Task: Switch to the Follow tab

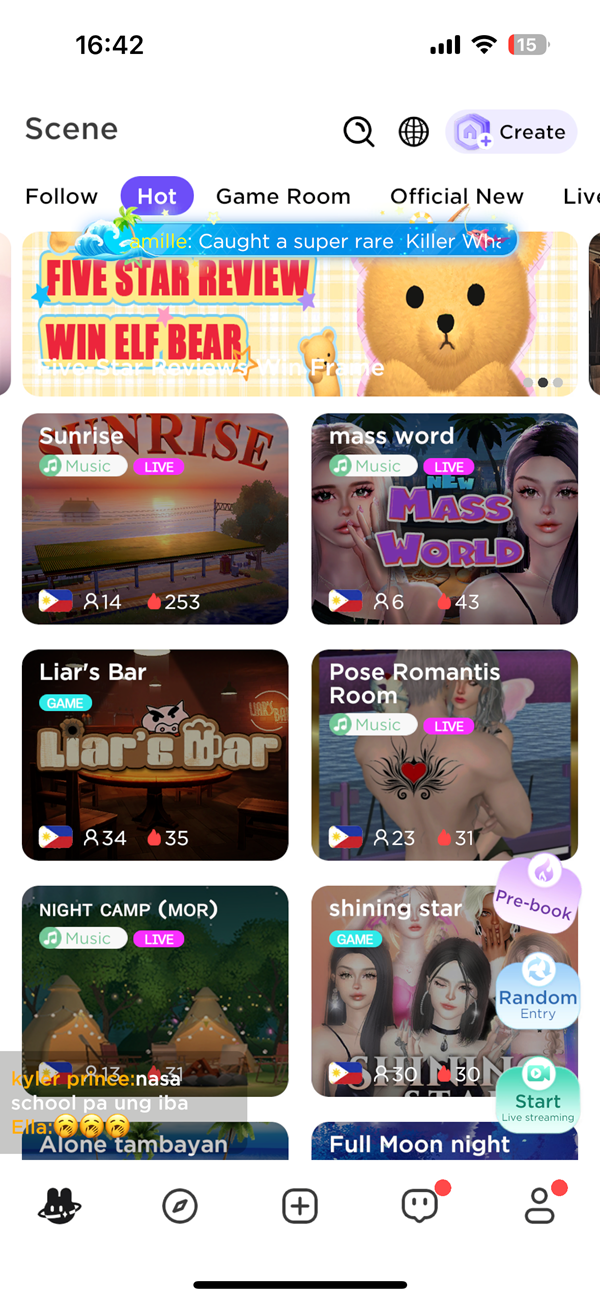Action: 61,196
